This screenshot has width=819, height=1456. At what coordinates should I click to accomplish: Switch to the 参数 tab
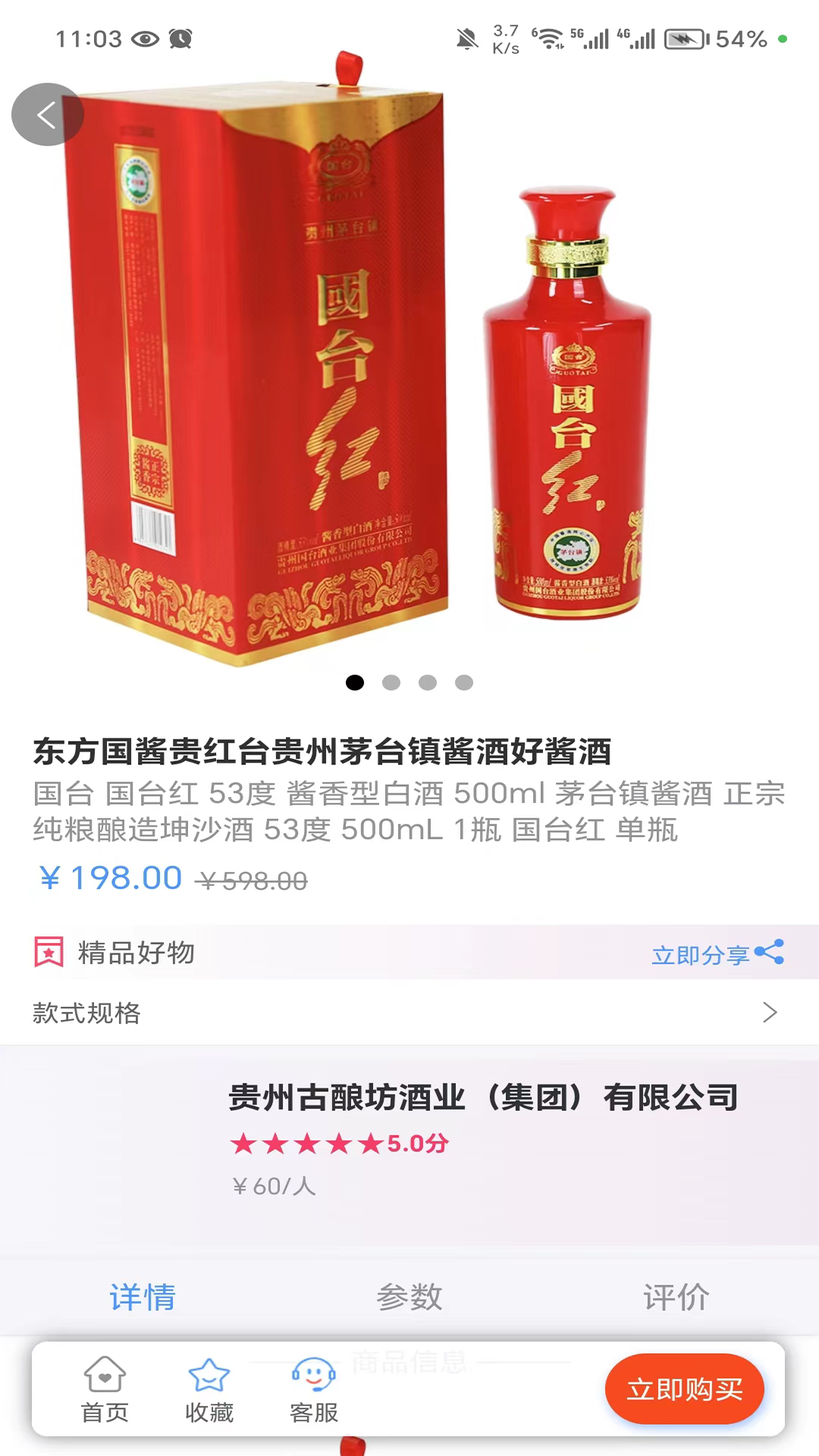pos(409,1297)
